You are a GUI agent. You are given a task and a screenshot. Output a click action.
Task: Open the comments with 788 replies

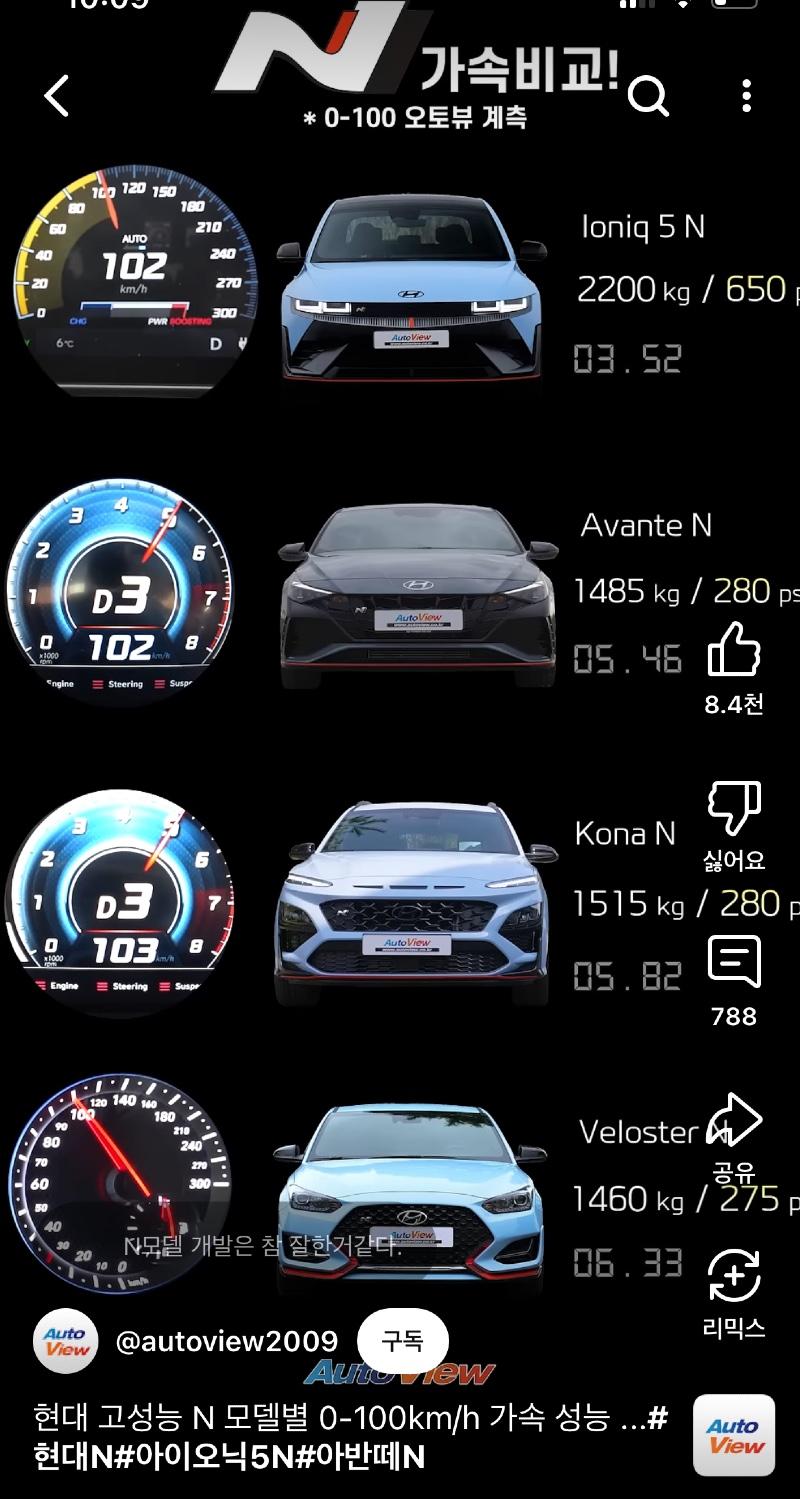[734, 963]
